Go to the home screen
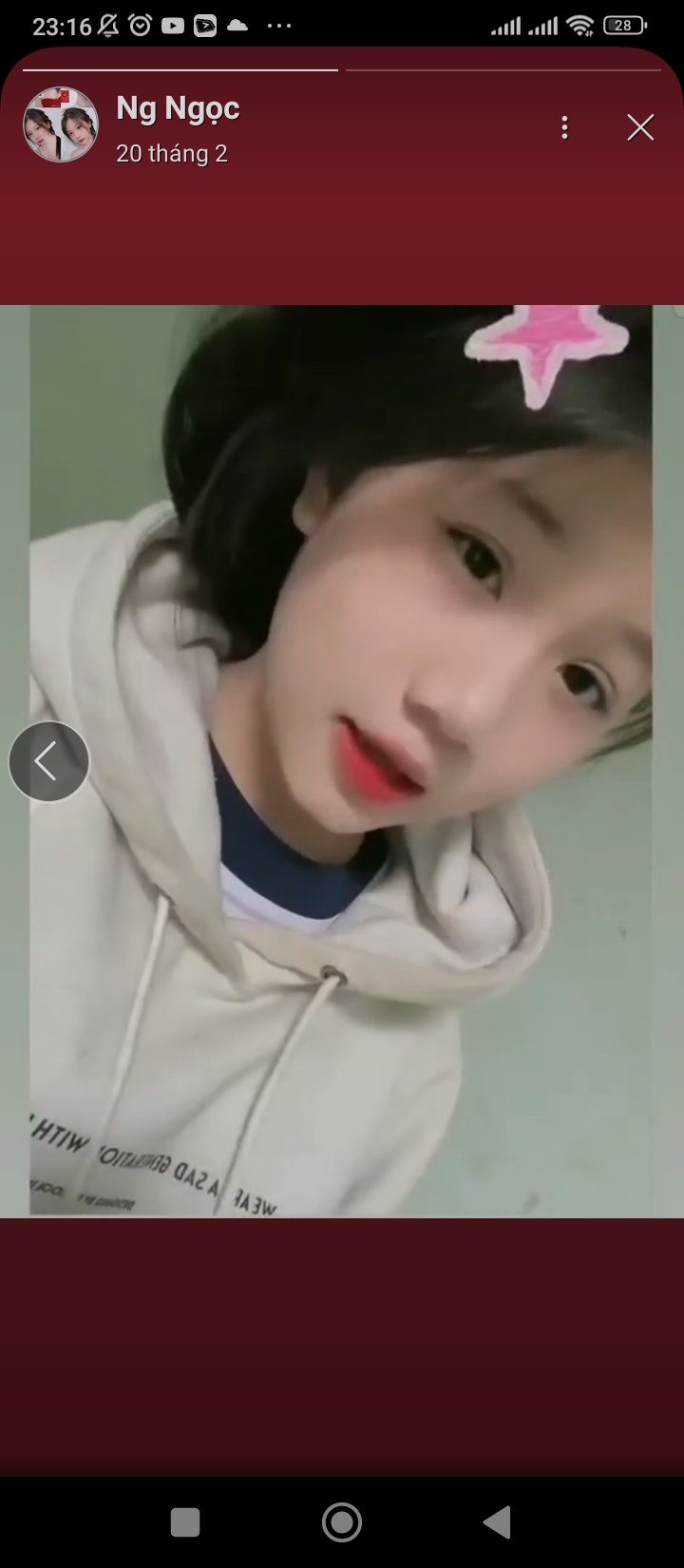 342,1521
